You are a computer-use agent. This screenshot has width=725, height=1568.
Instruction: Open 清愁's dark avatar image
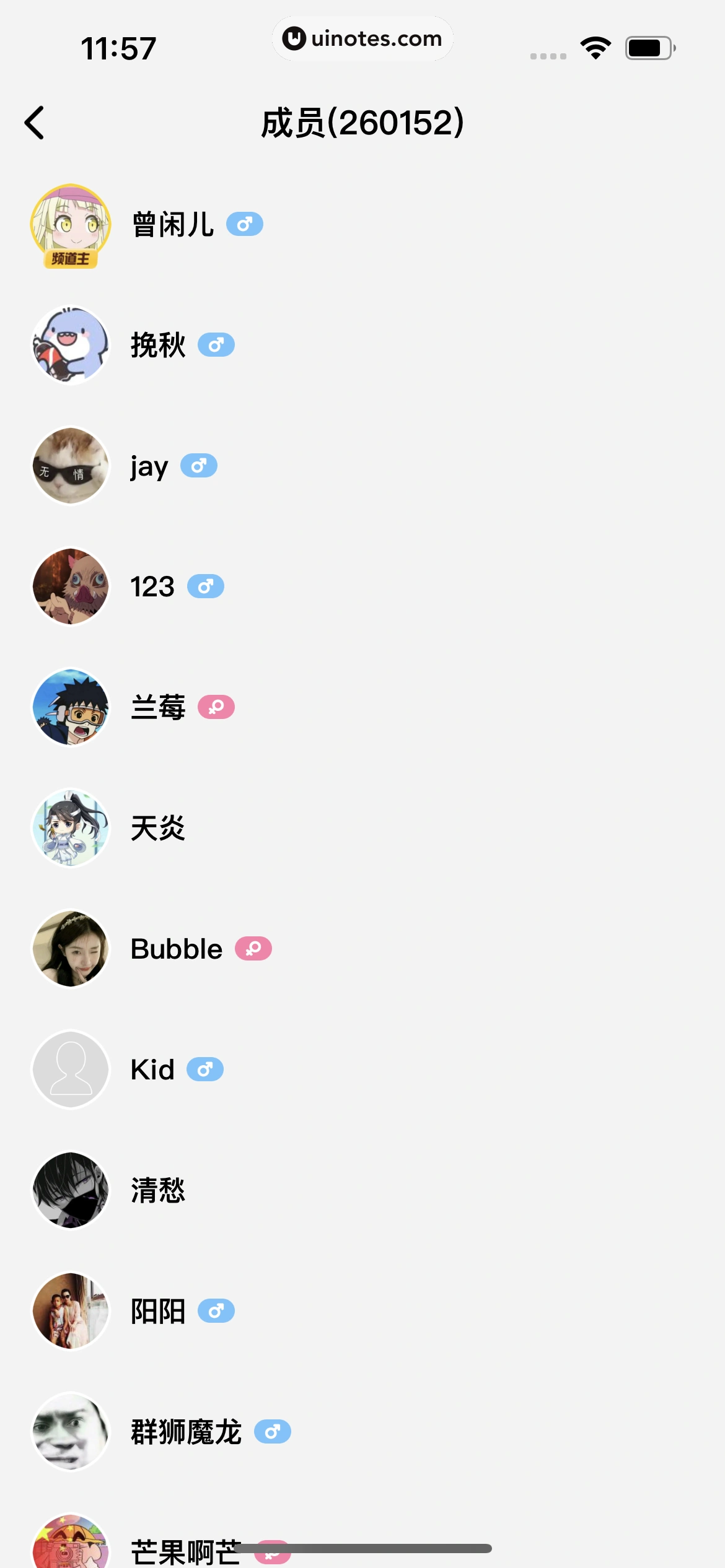(70, 1190)
